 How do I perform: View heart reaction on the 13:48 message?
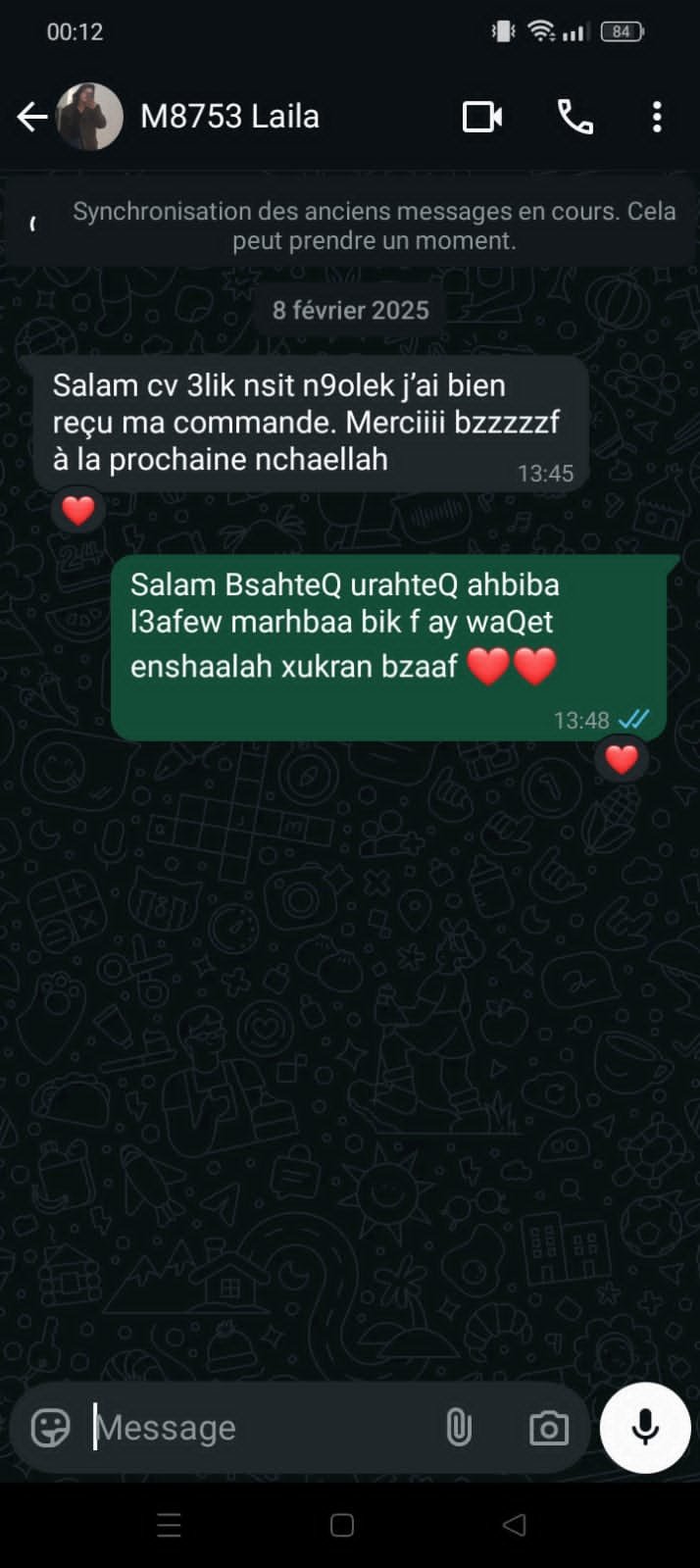coord(622,759)
